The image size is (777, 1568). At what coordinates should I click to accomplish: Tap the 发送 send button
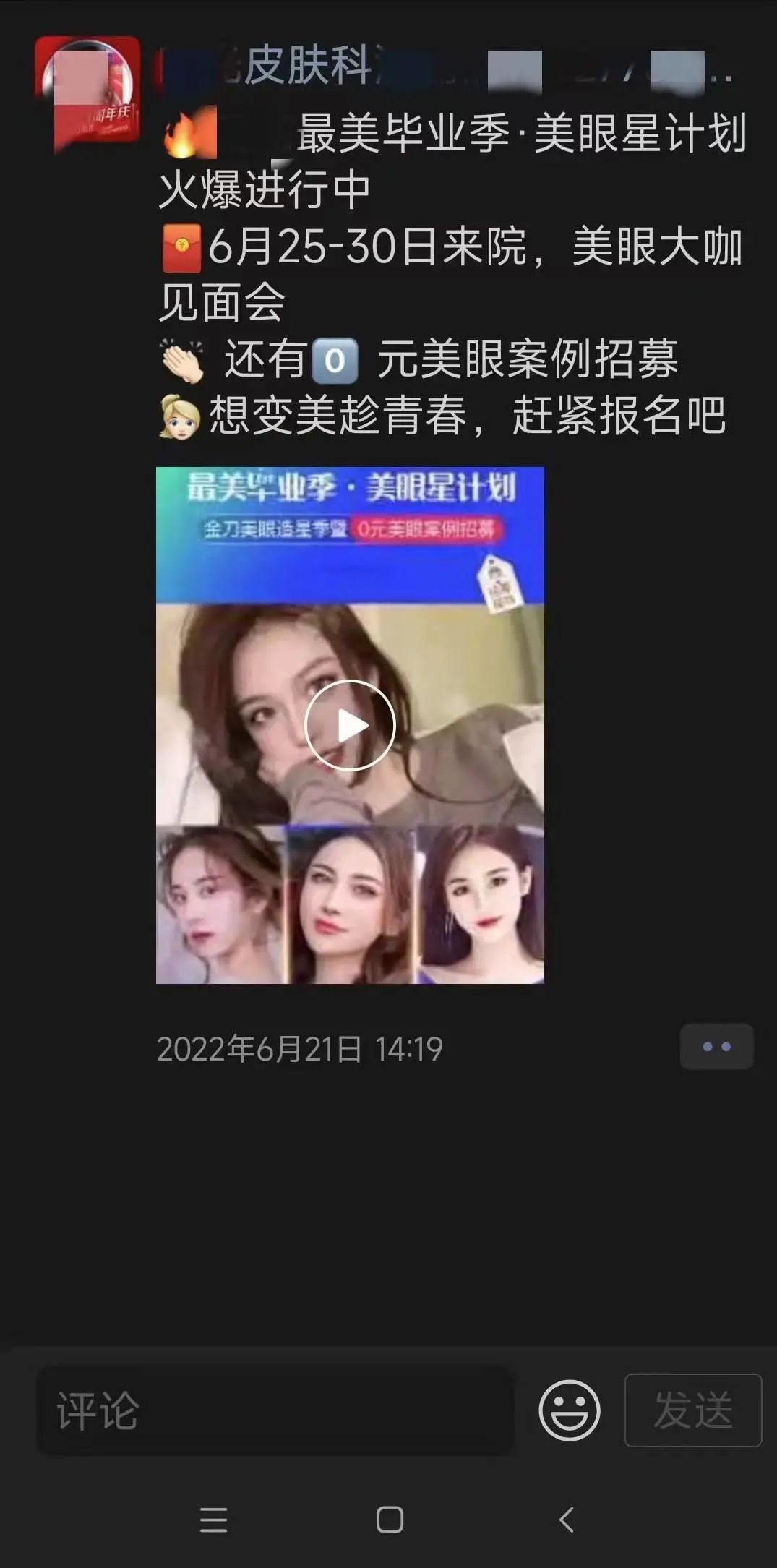(x=692, y=1410)
